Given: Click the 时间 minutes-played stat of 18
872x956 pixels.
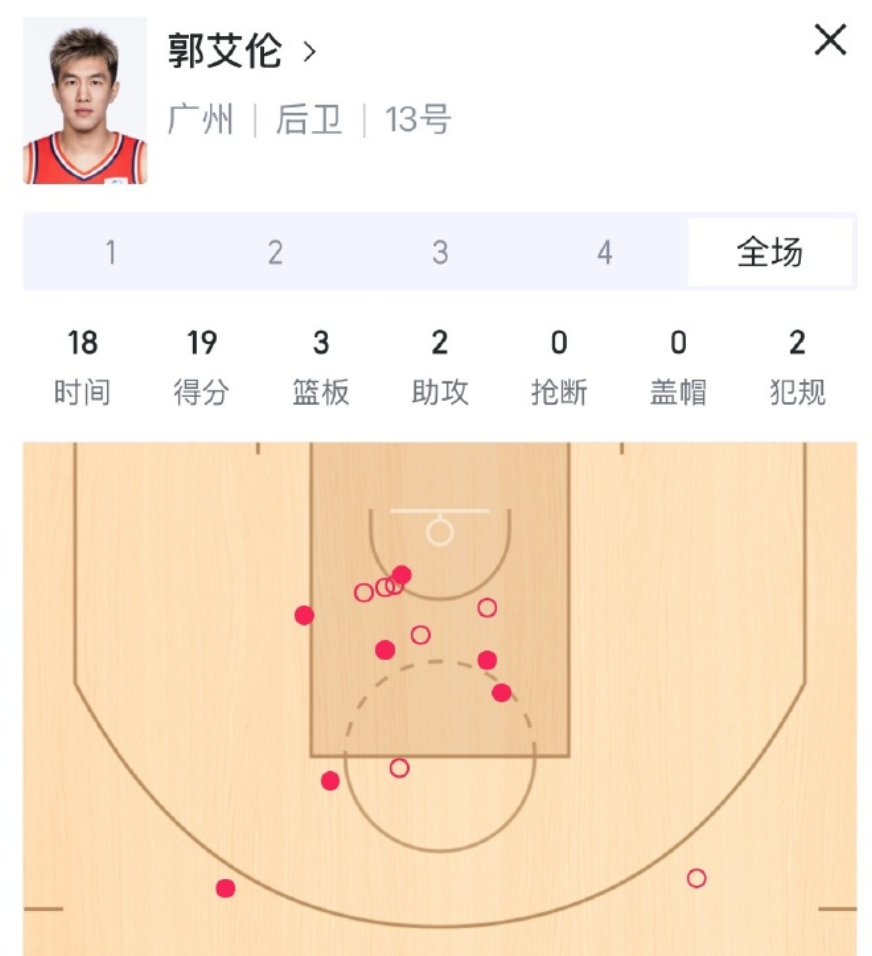Looking at the screenshot, I should click(83, 343).
